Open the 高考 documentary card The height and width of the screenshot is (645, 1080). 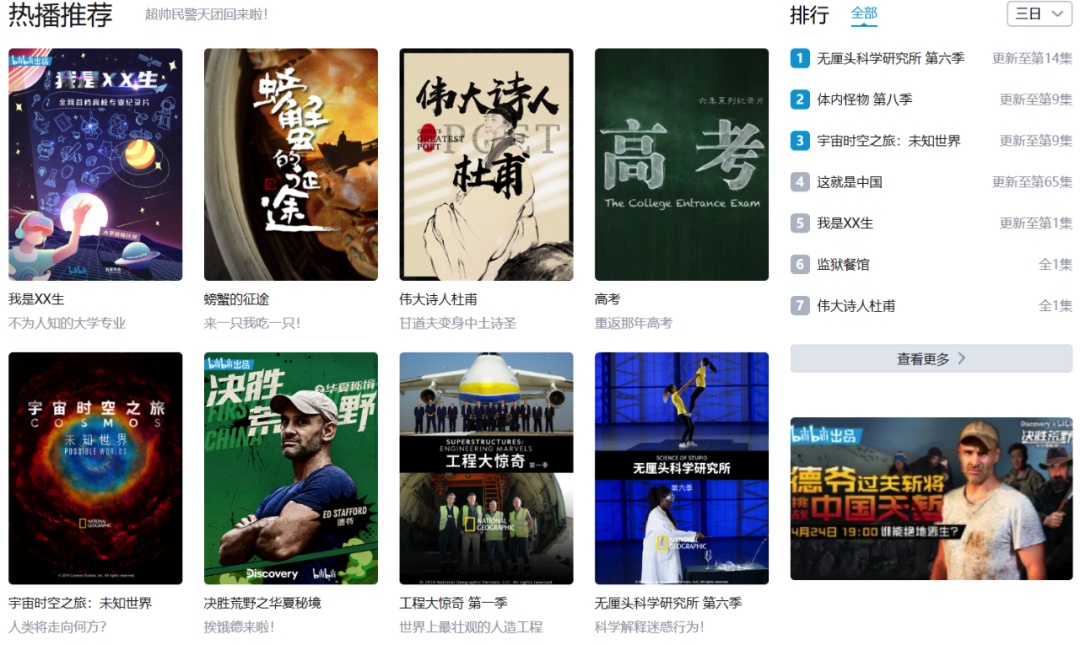pos(681,165)
